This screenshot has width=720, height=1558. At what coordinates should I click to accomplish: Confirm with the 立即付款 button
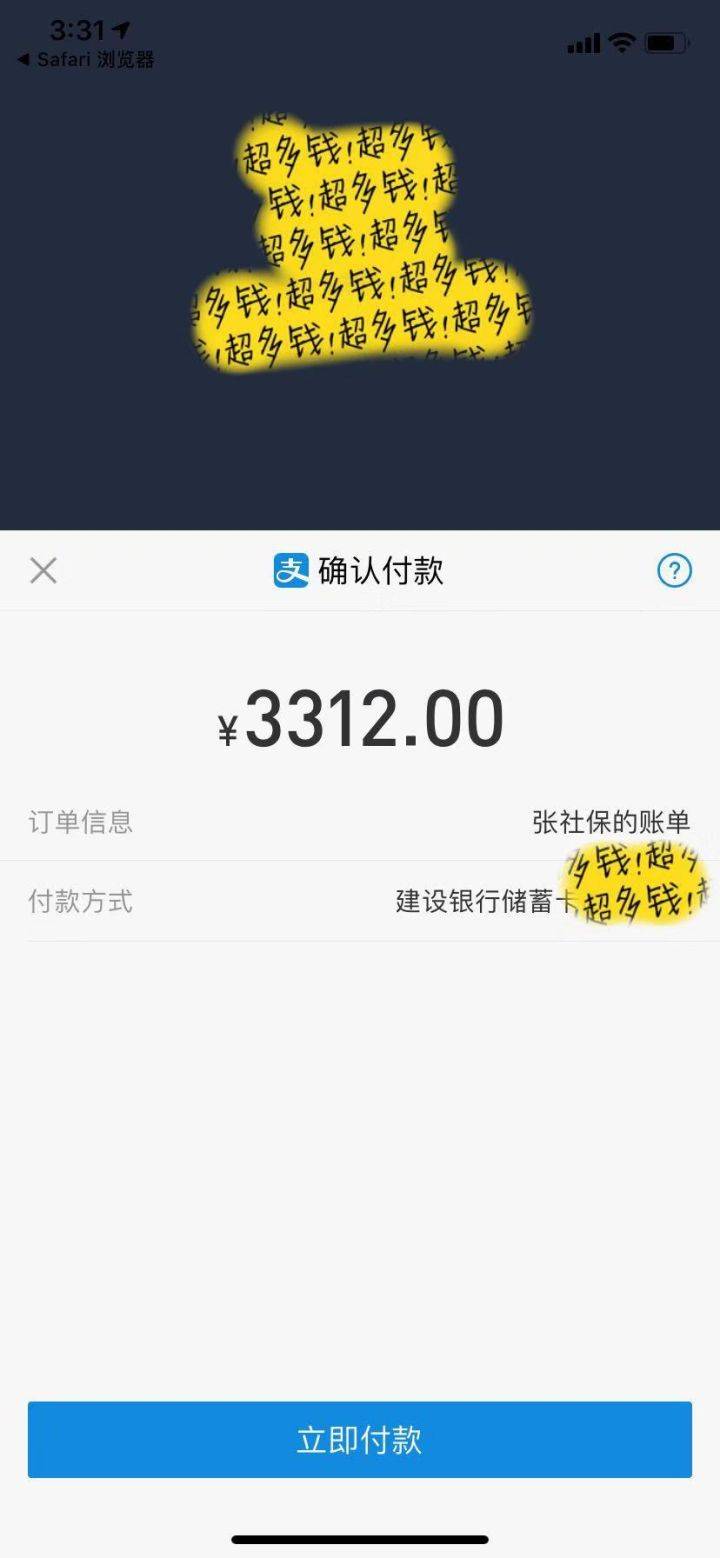(x=360, y=1439)
